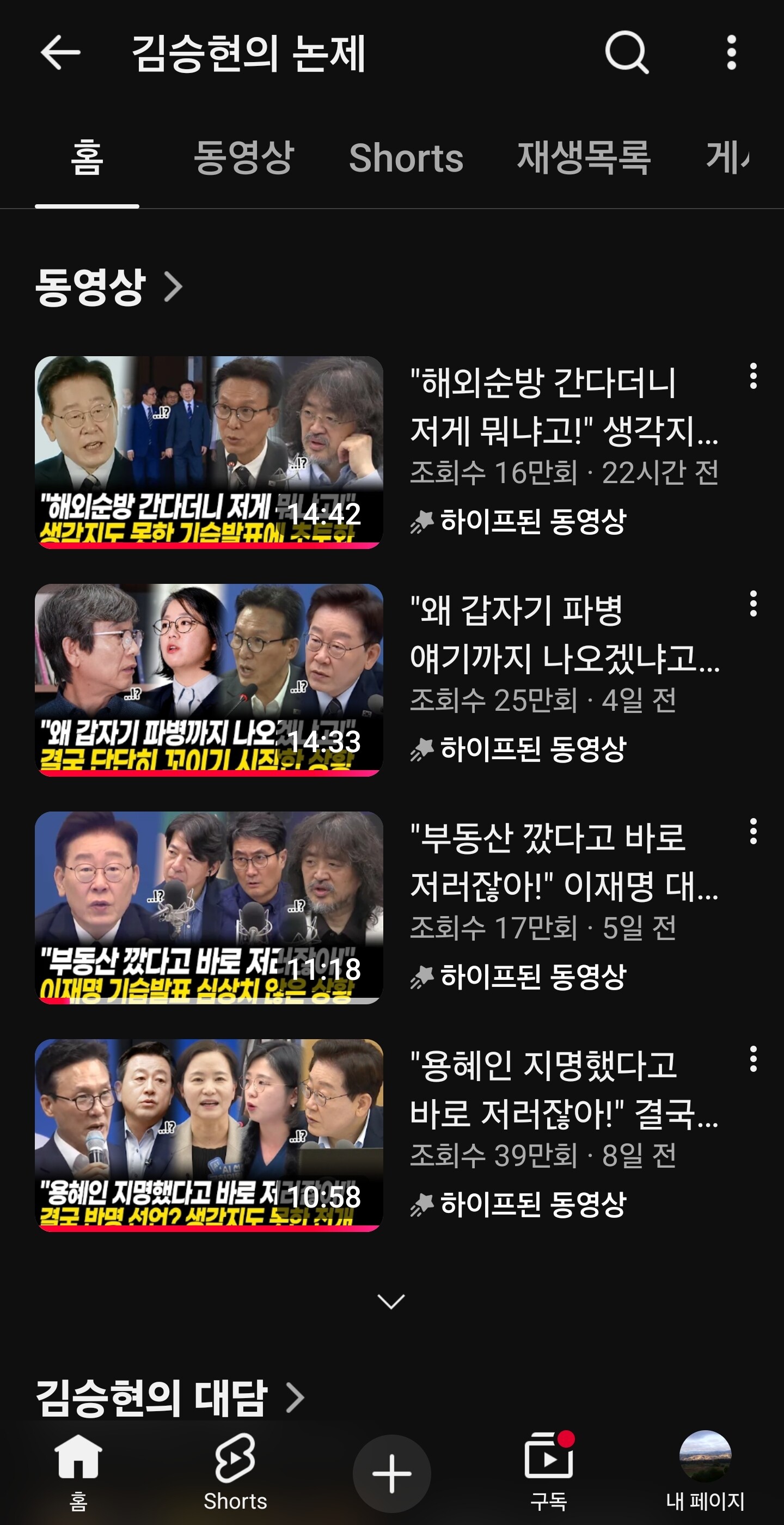Search within the 김승현의 논제 channel
This screenshot has height=1525, width=784.
click(x=627, y=53)
